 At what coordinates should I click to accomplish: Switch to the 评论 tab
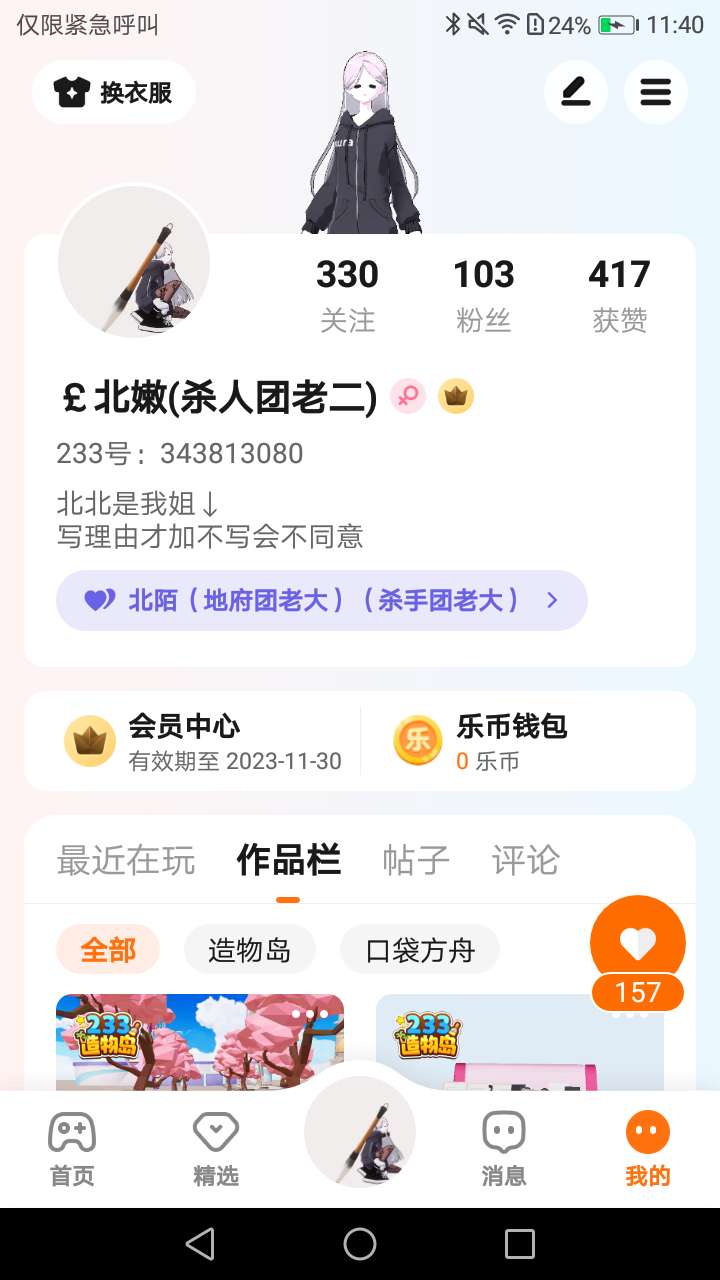coord(526,860)
